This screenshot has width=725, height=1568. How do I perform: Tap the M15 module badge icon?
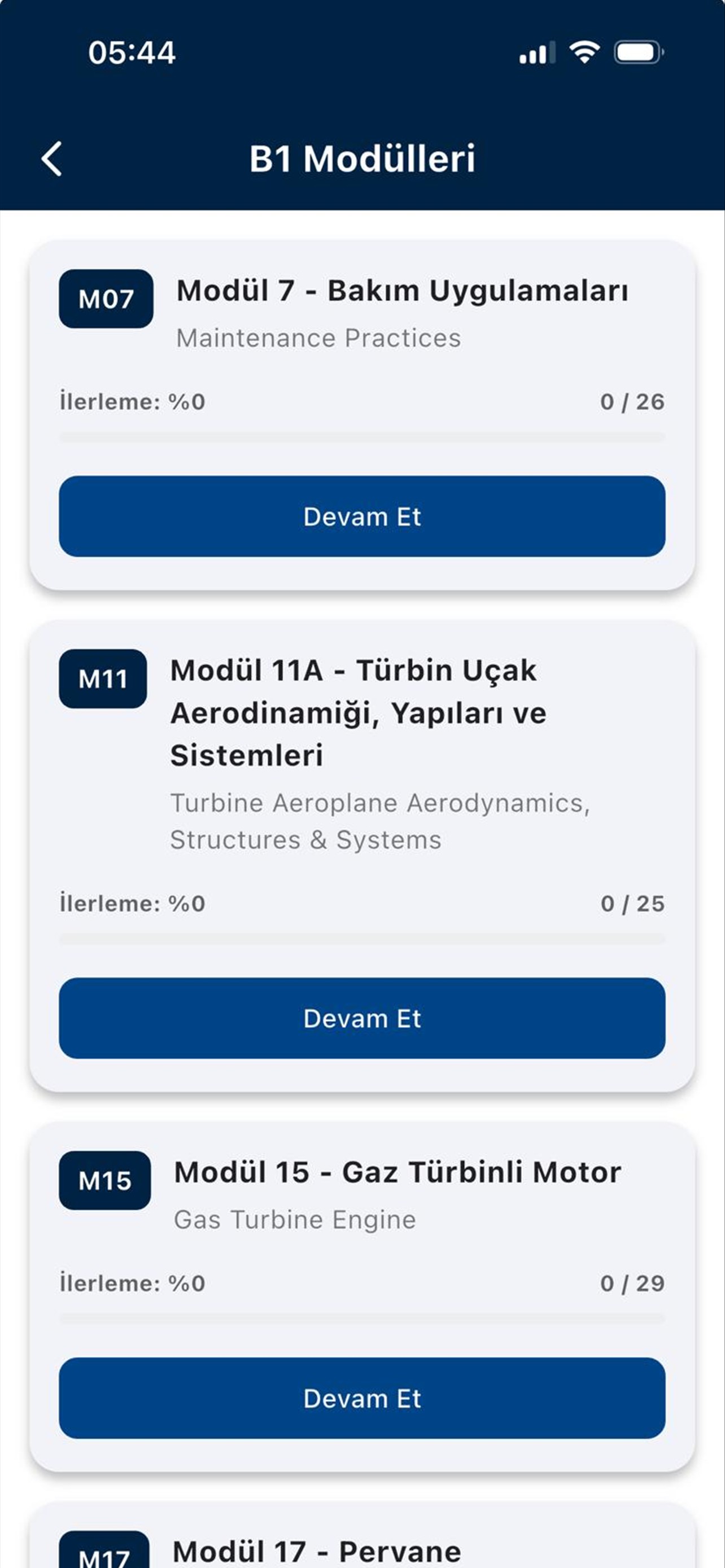104,1181
